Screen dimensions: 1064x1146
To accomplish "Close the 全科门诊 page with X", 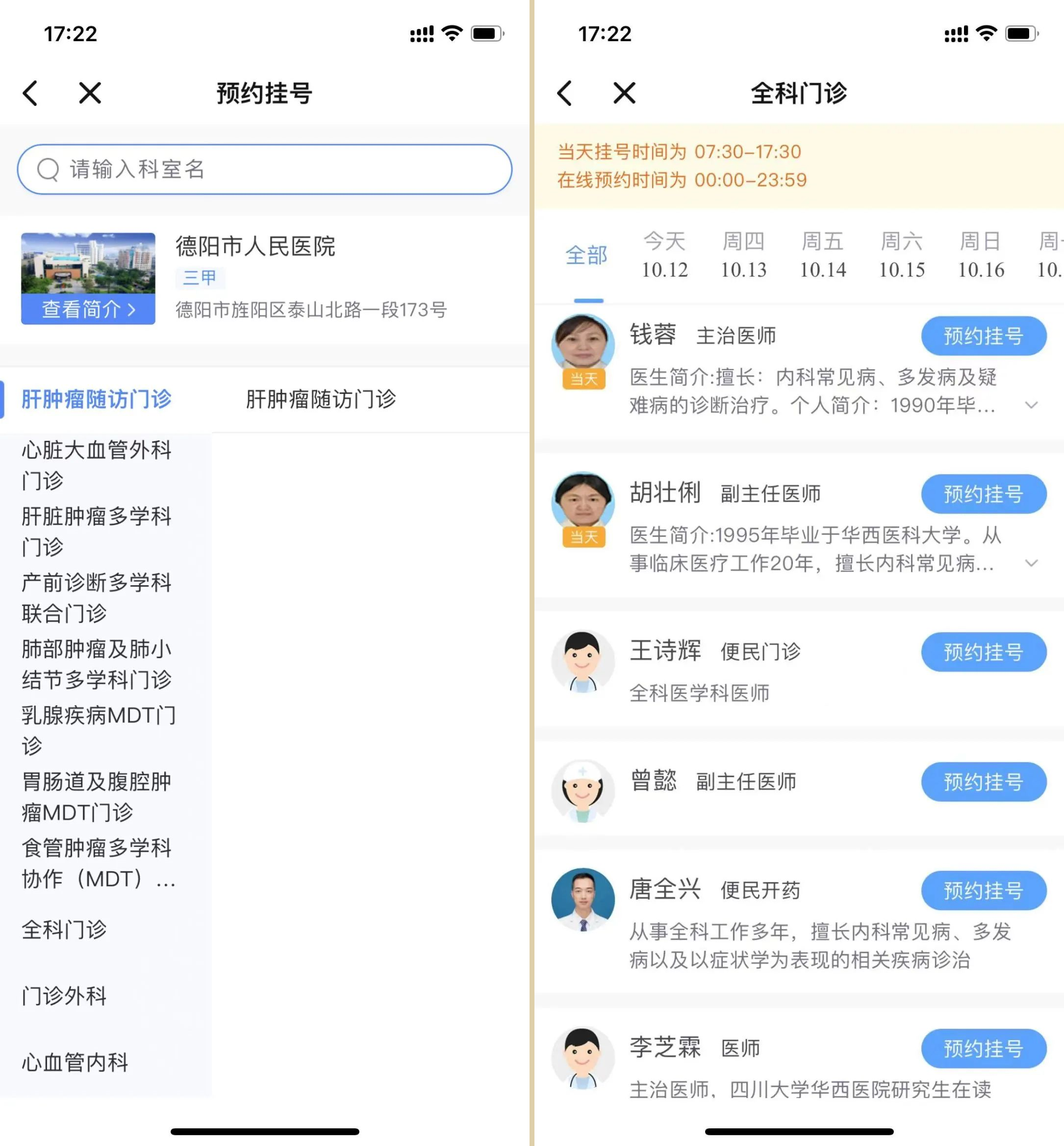I will tap(624, 93).
